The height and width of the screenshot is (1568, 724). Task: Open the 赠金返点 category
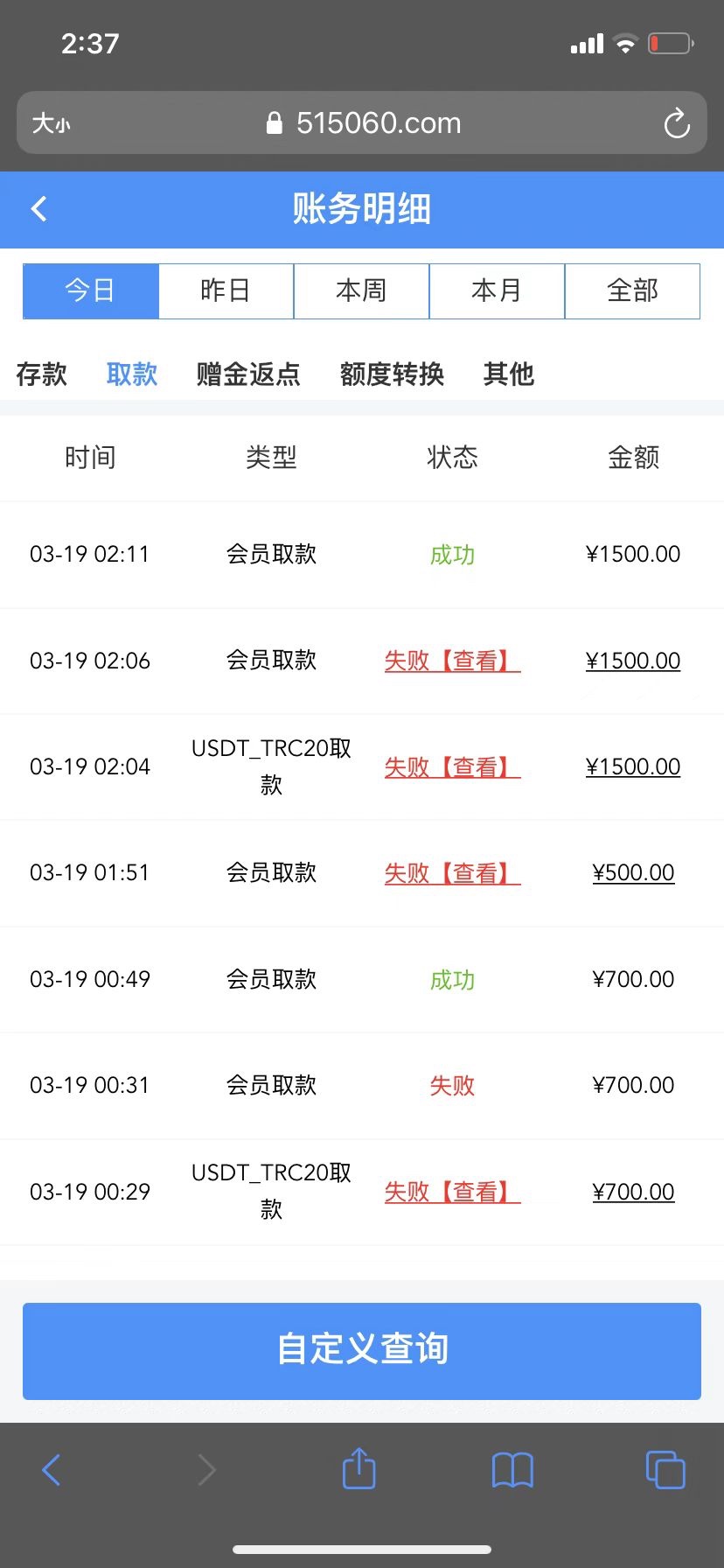tap(248, 374)
